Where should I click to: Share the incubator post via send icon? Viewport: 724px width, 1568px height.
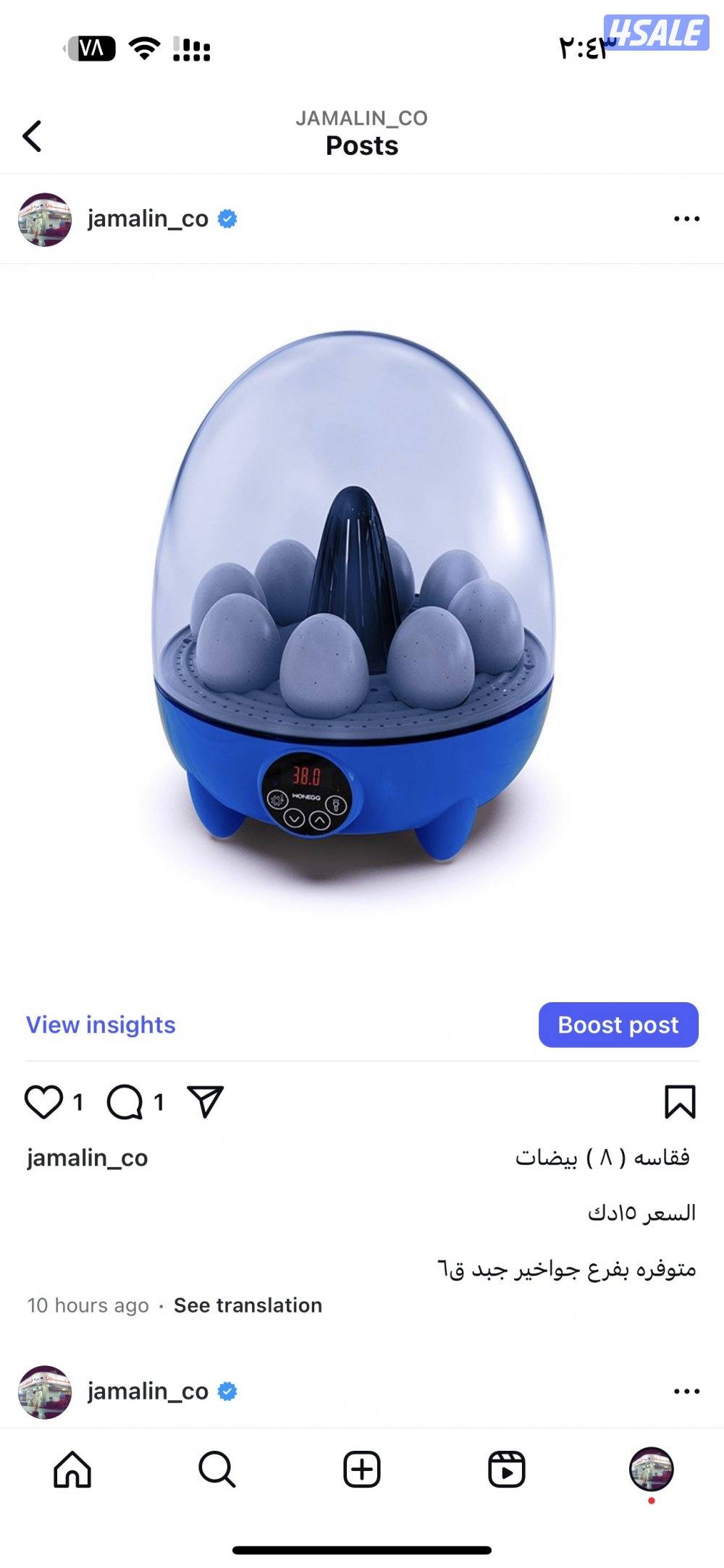[205, 1101]
